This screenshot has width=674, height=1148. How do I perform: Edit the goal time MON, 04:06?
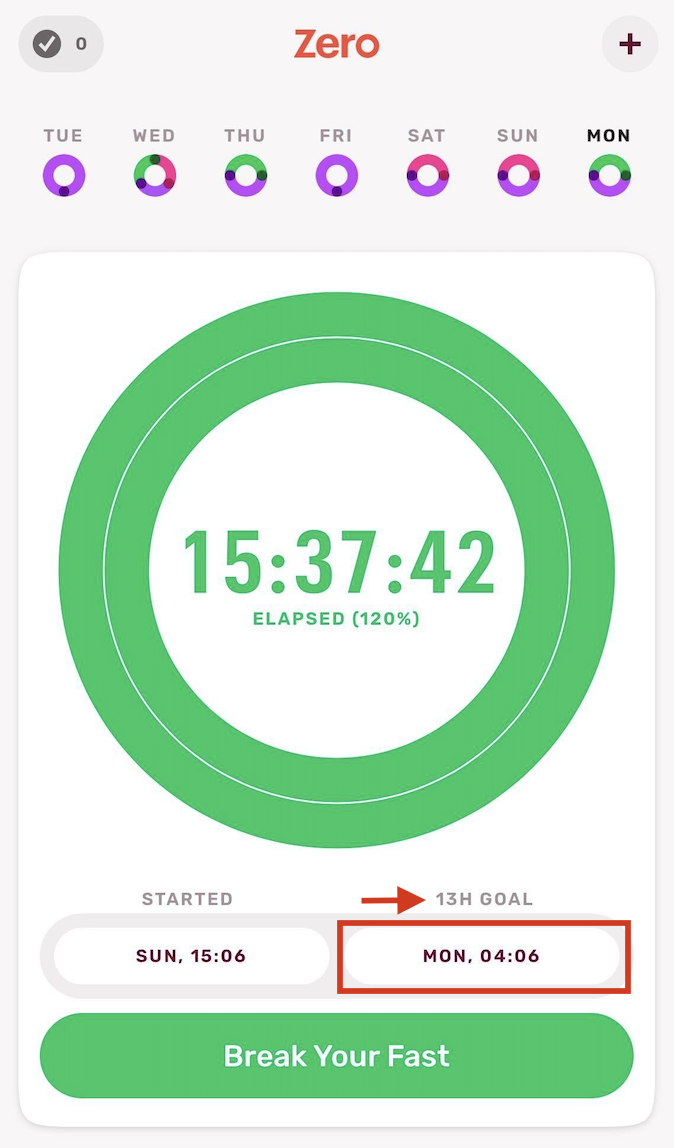tap(482, 956)
